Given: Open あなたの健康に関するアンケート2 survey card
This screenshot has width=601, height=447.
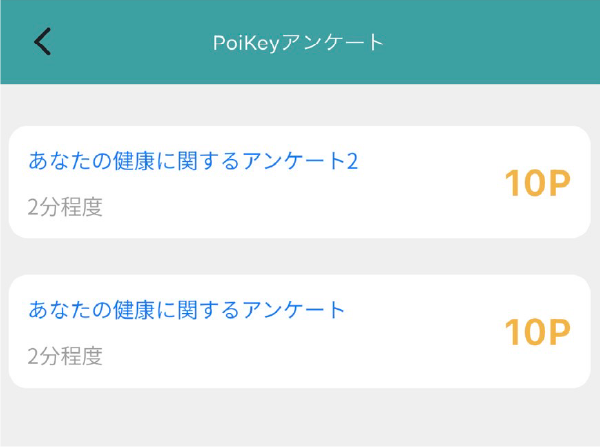Looking at the screenshot, I should pyautogui.click(x=298, y=182).
